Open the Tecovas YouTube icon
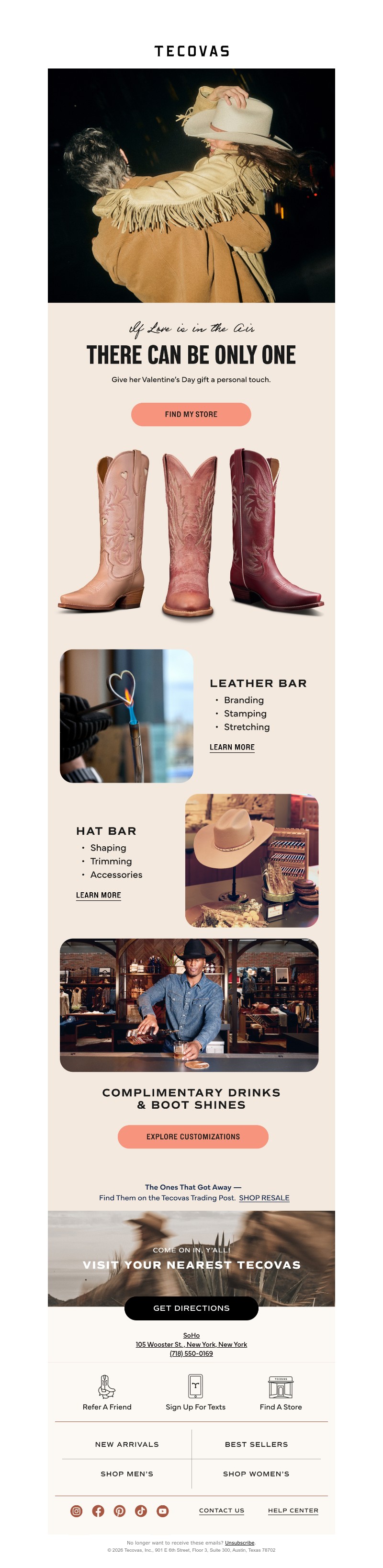 coord(163,1511)
